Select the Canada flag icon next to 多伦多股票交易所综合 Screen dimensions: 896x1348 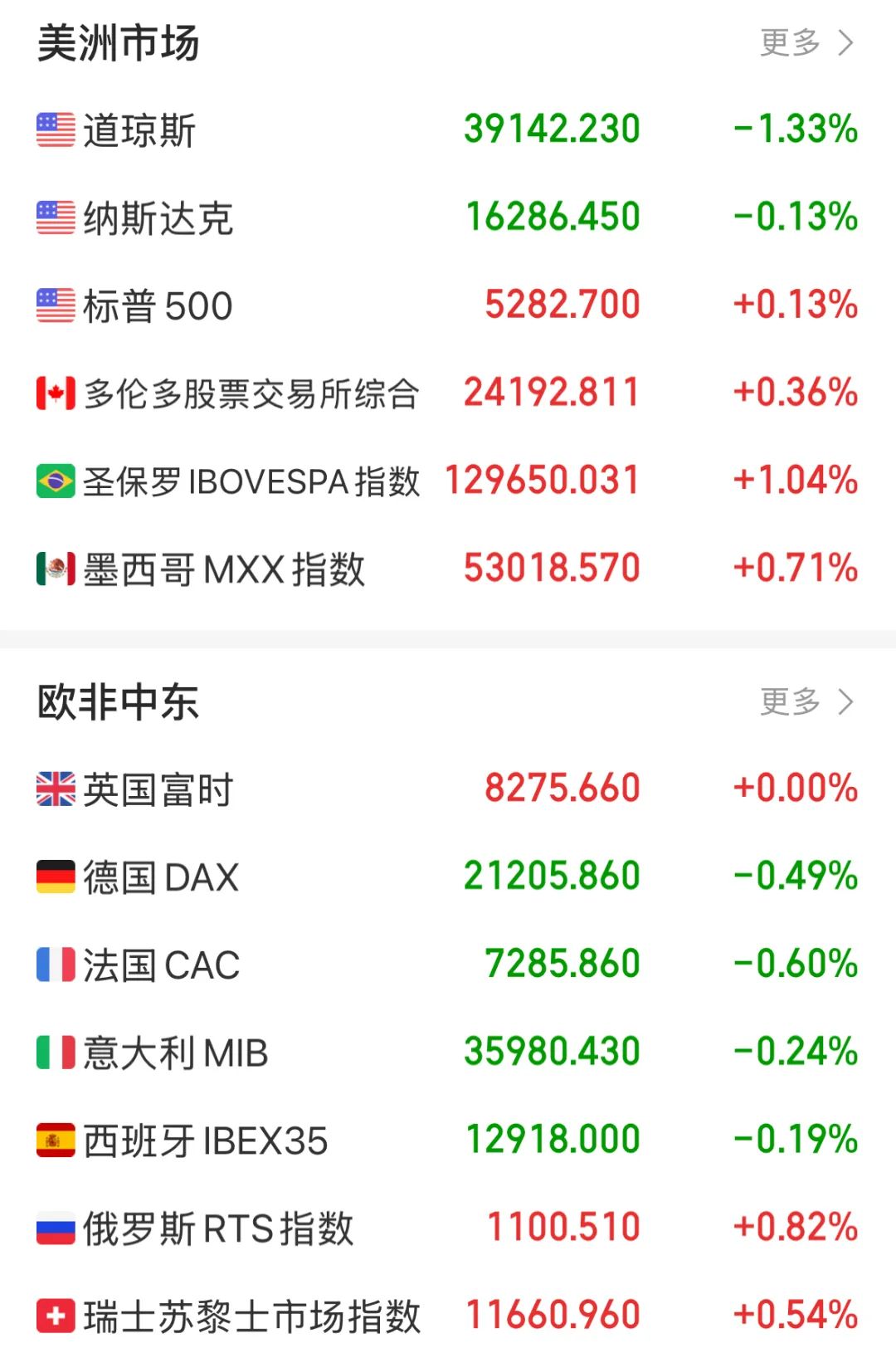tap(55, 392)
